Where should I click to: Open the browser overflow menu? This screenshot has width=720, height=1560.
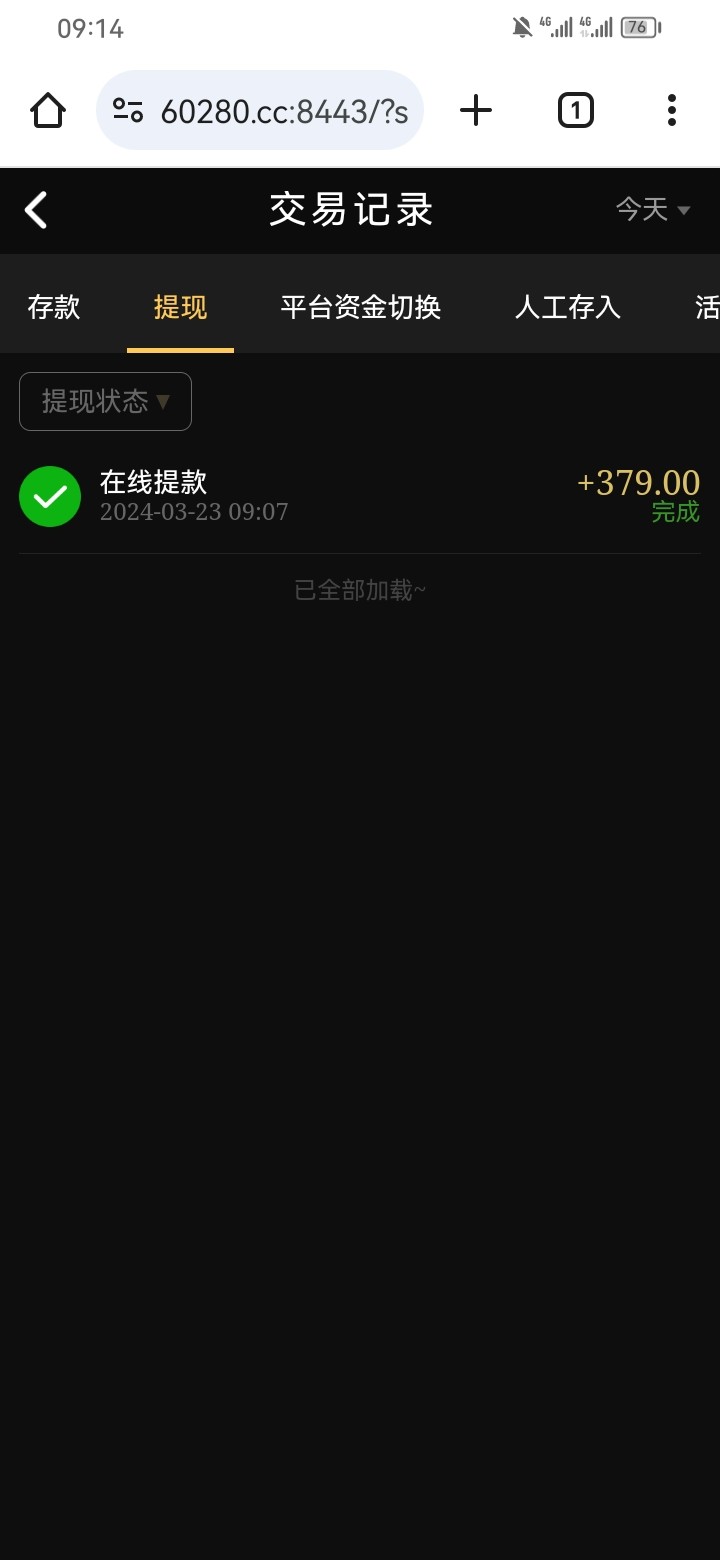(672, 110)
